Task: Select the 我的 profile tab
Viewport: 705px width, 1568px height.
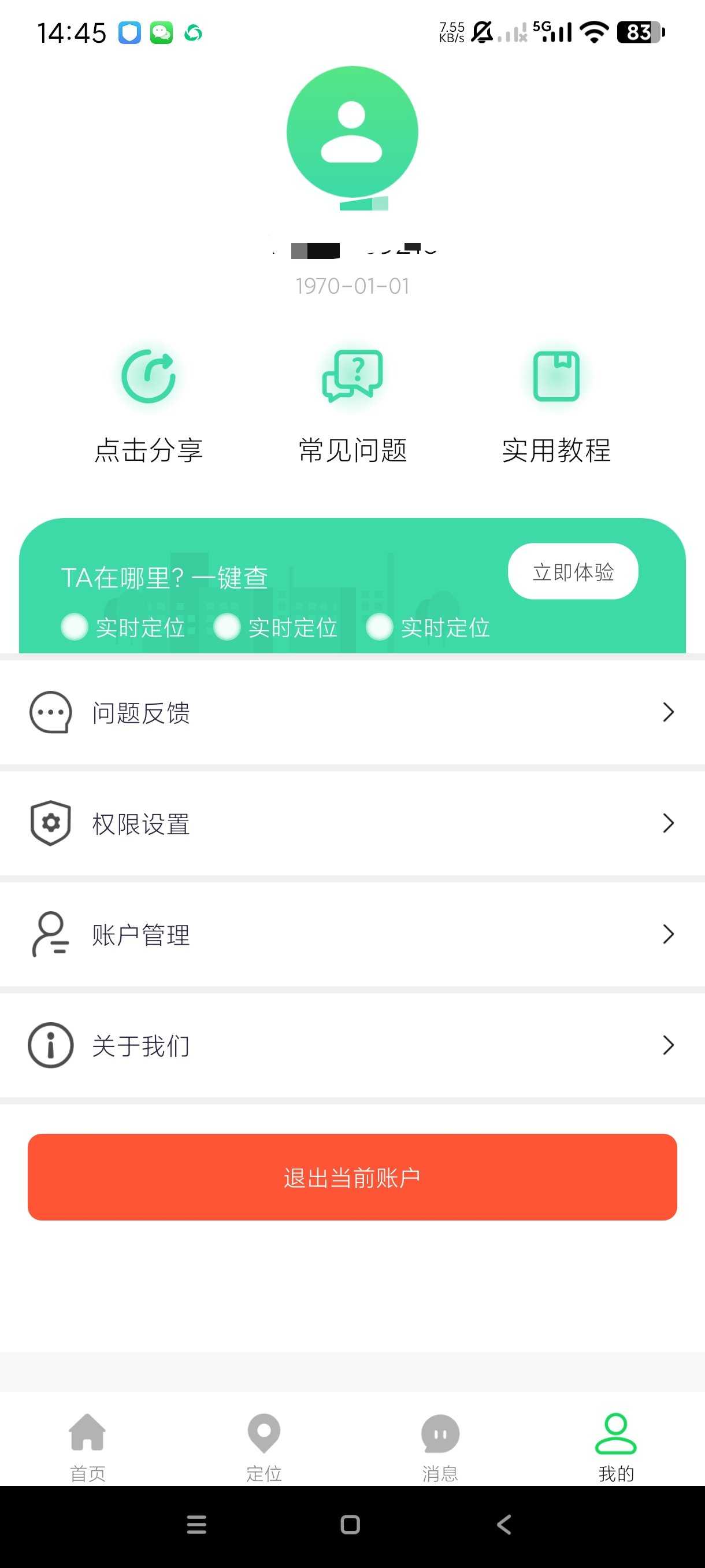Action: [x=615, y=1447]
